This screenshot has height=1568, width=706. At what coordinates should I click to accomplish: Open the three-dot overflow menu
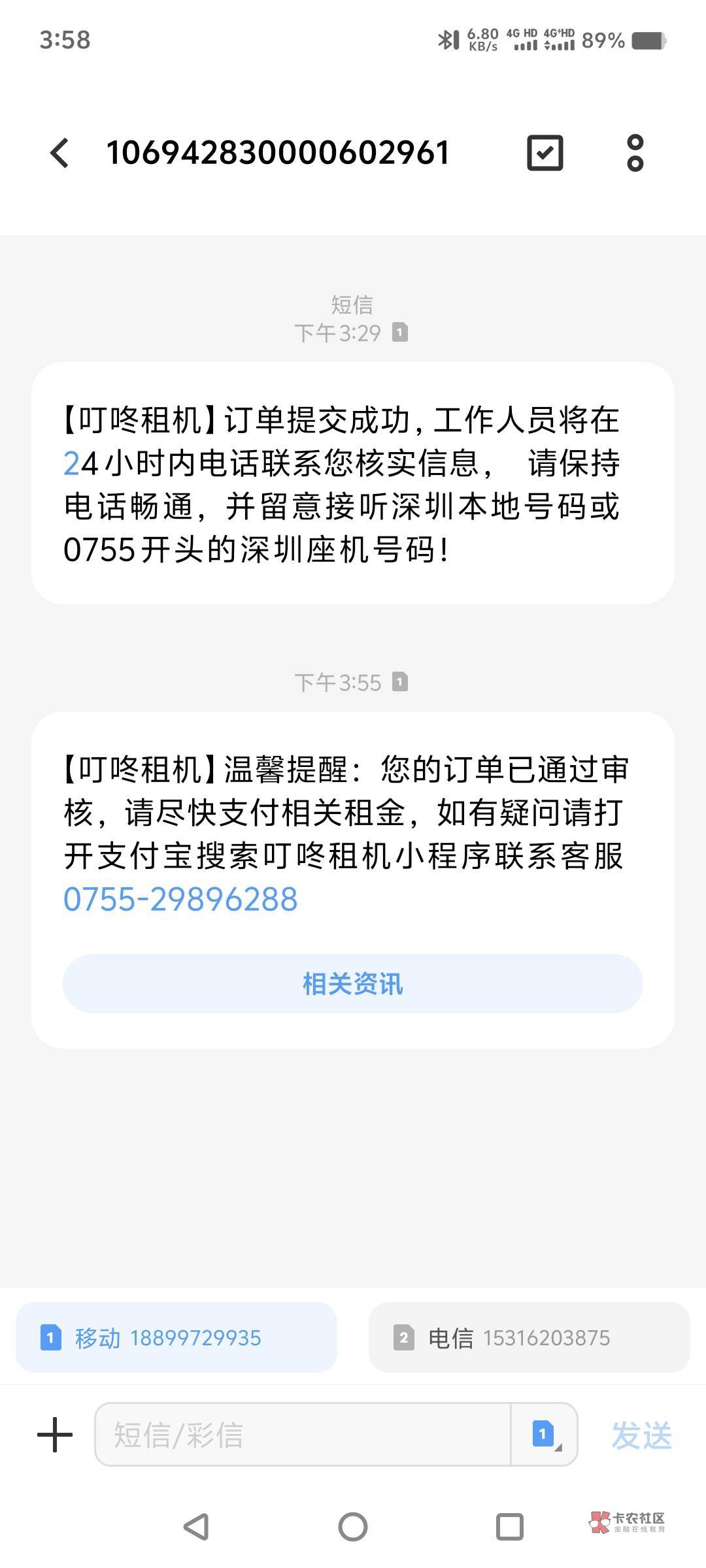tap(635, 154)
